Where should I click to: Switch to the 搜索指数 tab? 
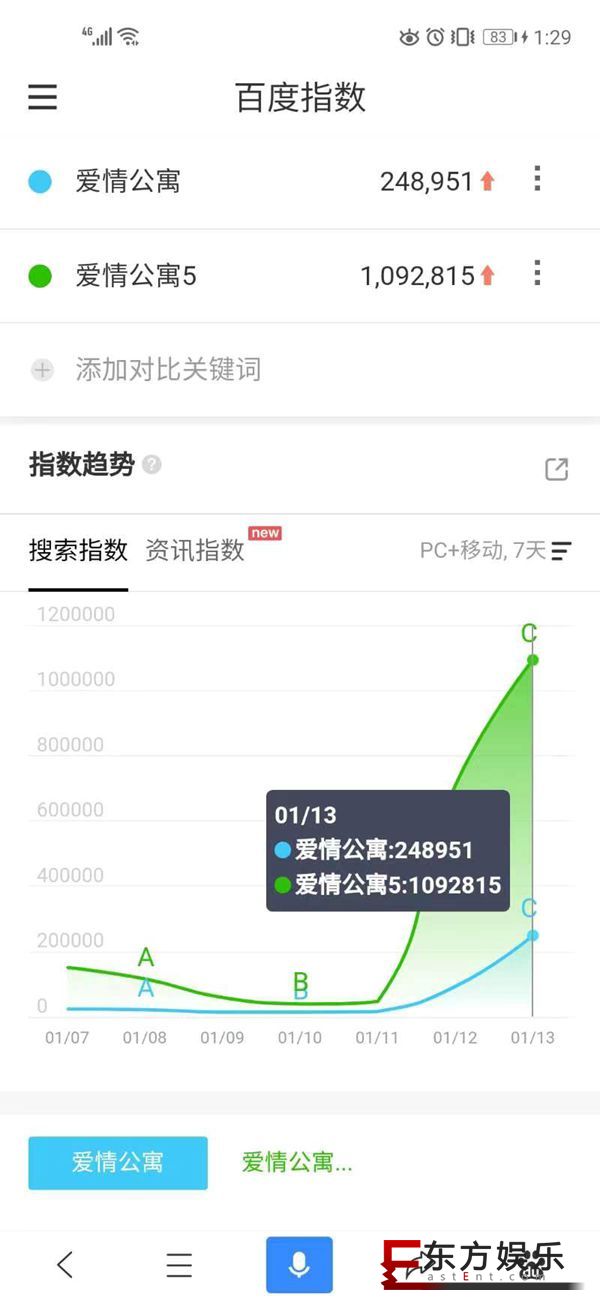point(78,550)
